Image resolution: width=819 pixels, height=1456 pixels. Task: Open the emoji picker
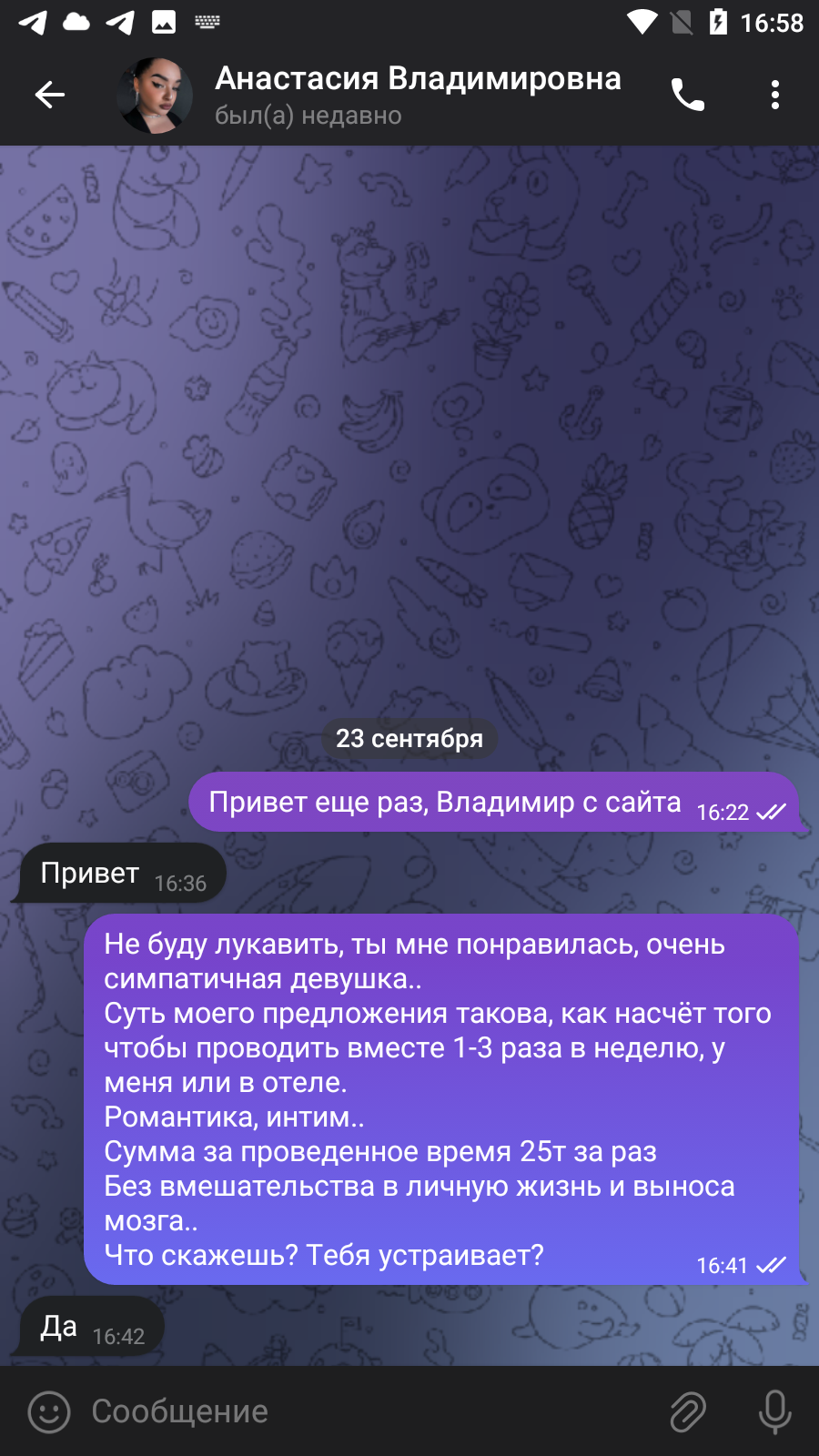(x=49, y=1412)
